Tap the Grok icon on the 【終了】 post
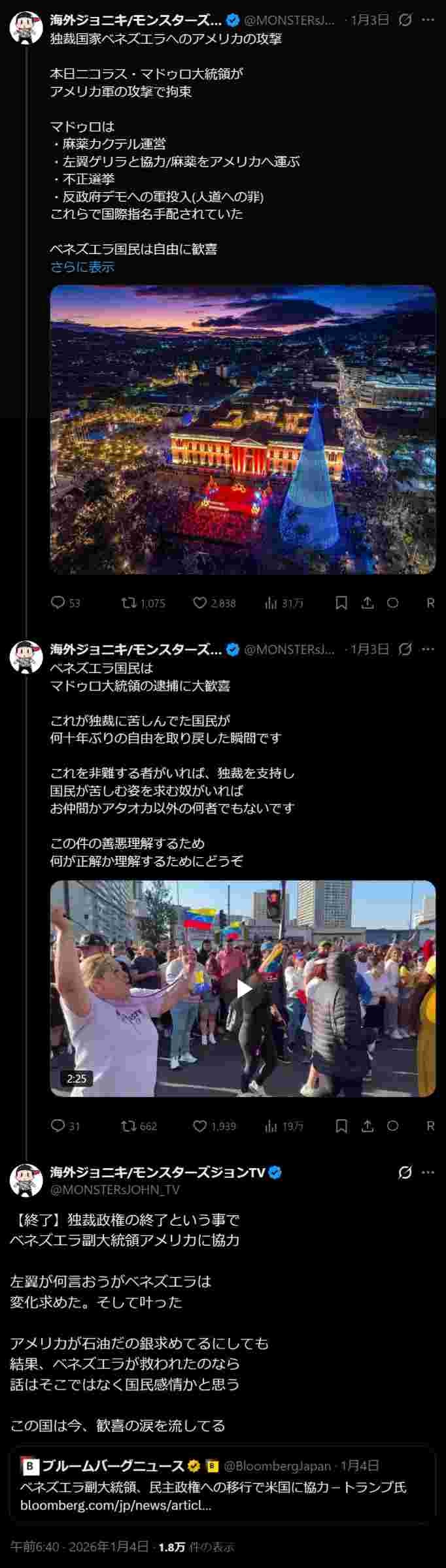446x1568 pixels. pos(405,1172)
